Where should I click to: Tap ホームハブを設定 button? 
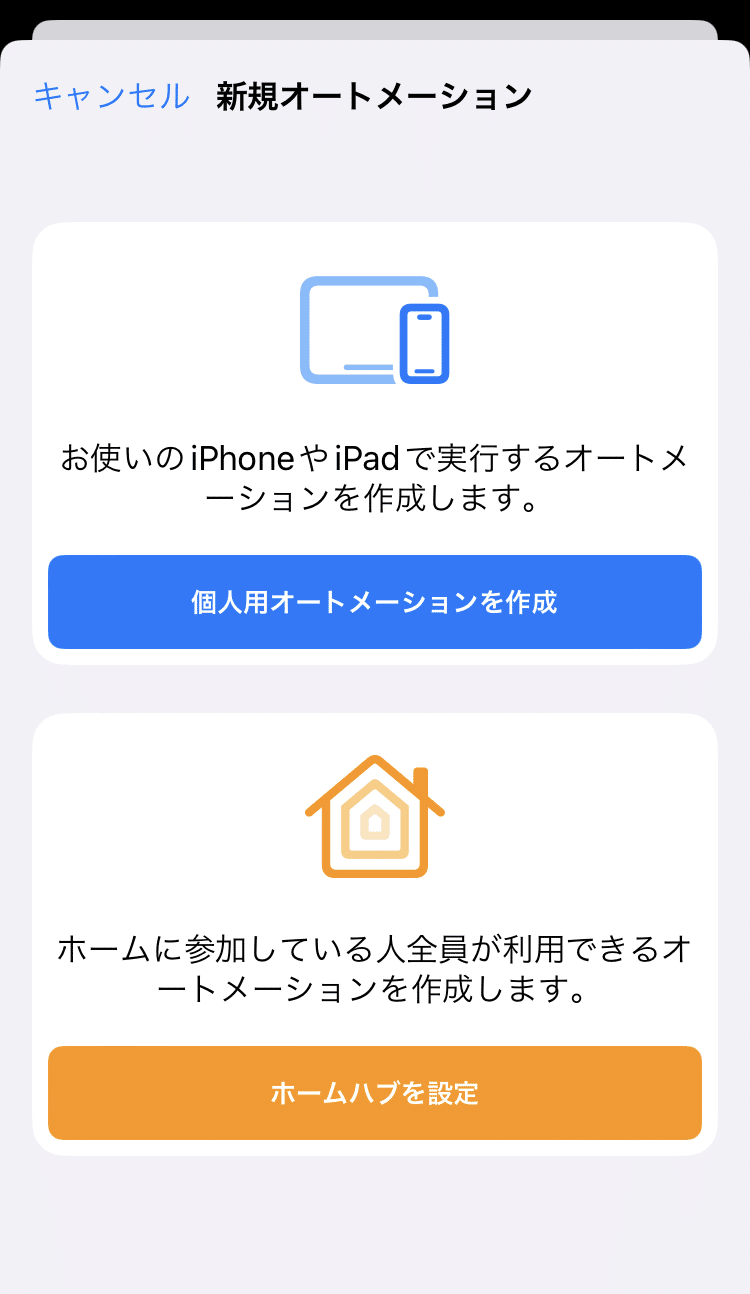(374, 1093)
